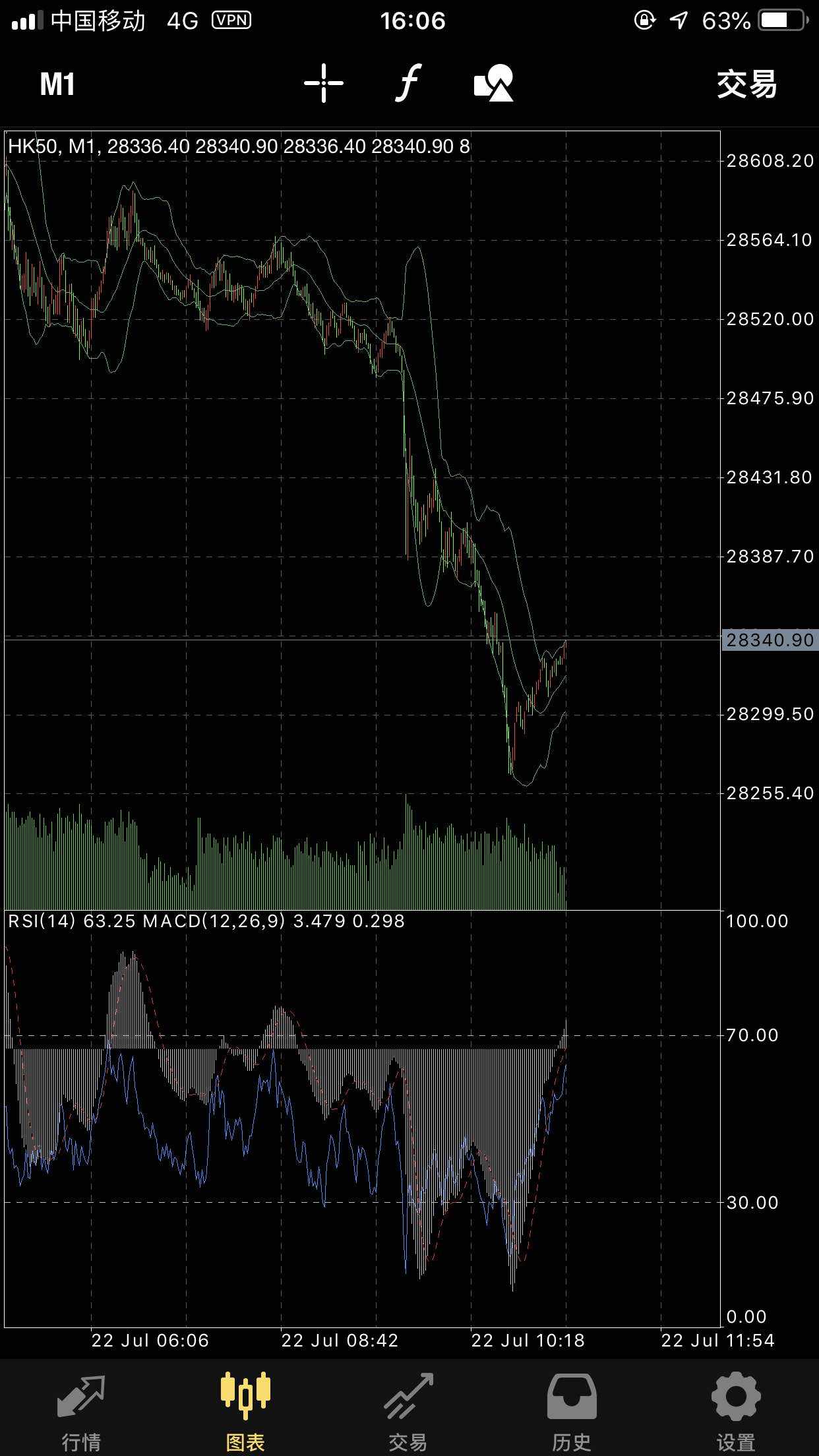Change the M1 timeframe selector
The width and height of the screenshot is (819, 1456).
tap(57, 84)
